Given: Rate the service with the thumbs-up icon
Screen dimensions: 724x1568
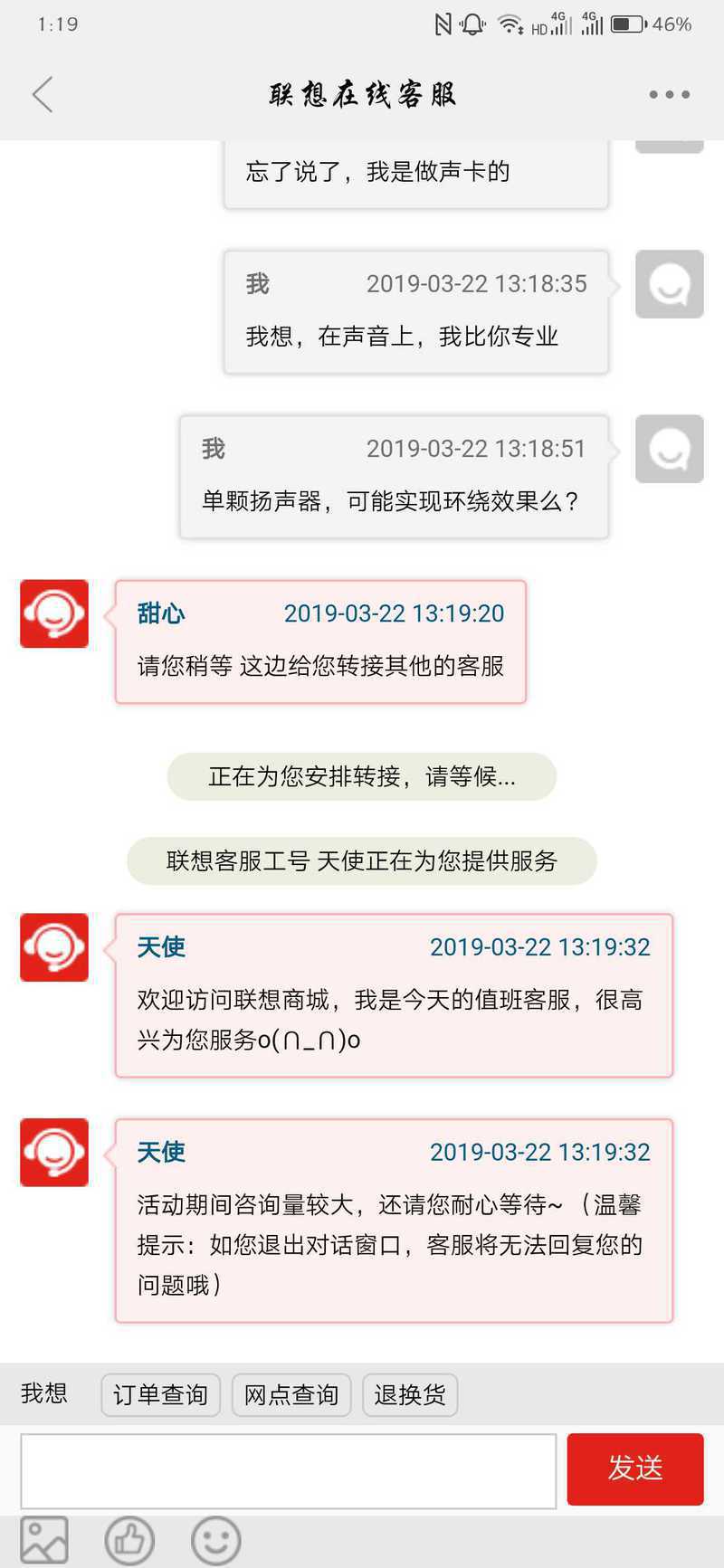Looking at the screenshot, I should 129,1540.
